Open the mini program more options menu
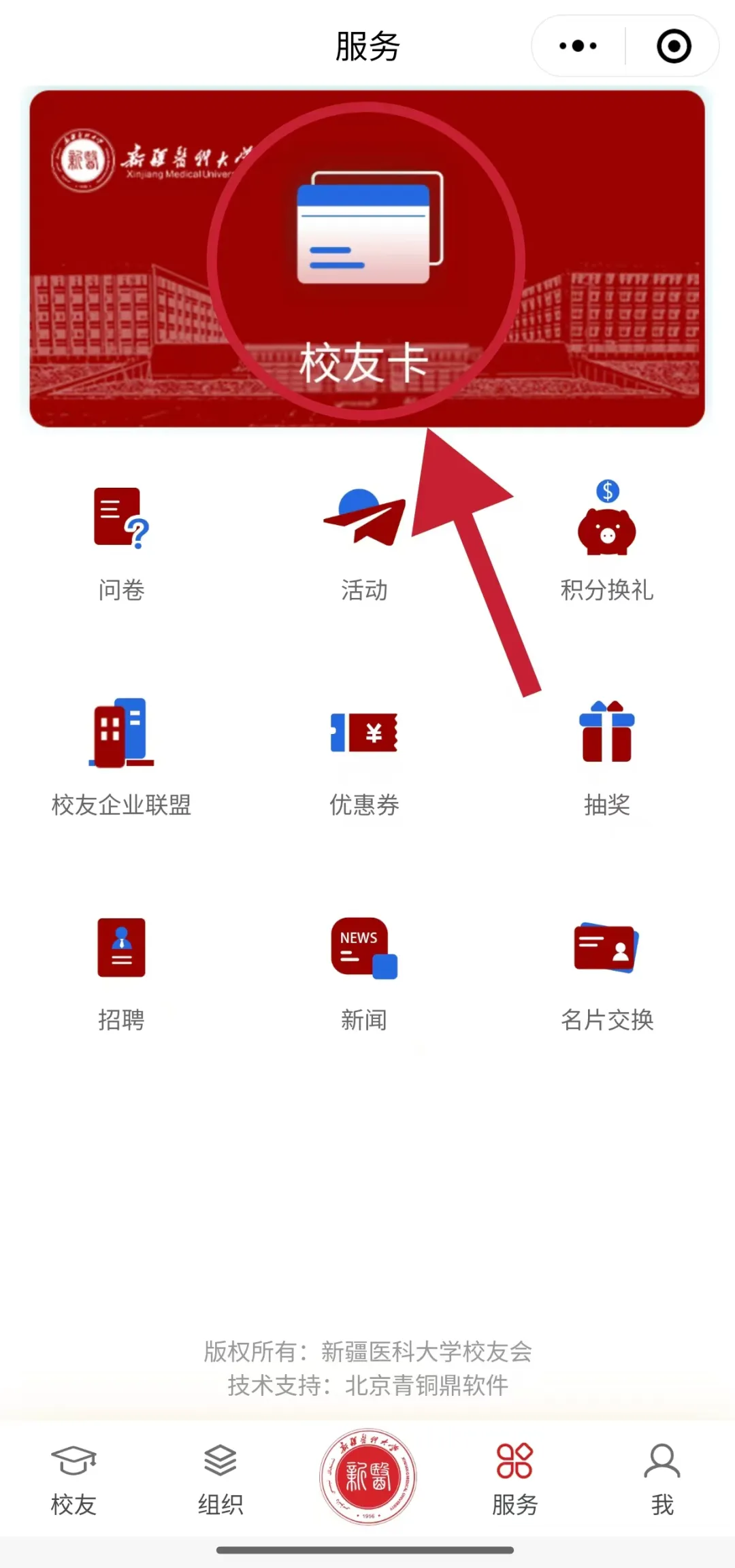 pyautogui.click(x=578, y=46)
